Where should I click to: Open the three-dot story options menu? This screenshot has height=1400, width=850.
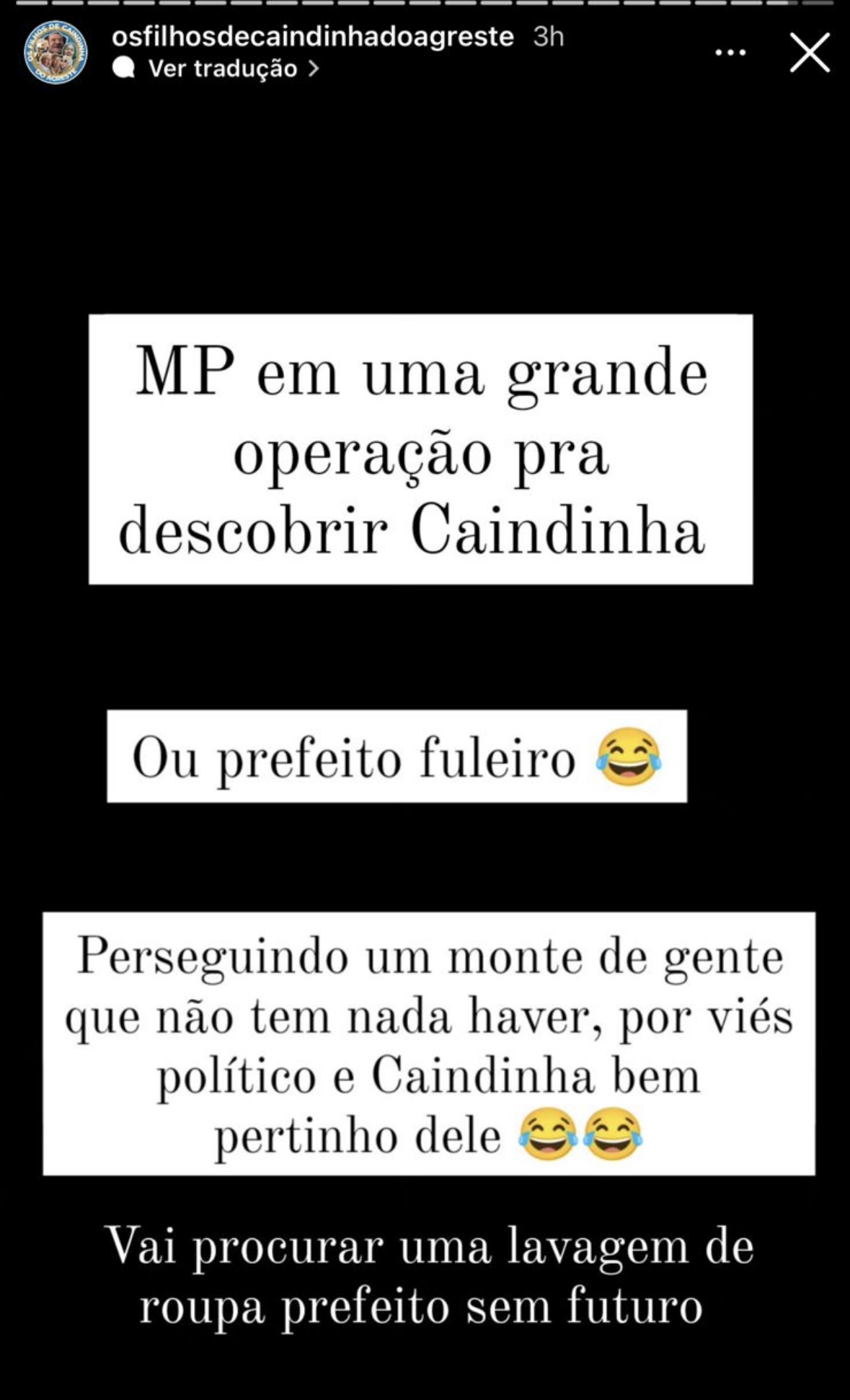pyautogui.click(x=730, y=53)
